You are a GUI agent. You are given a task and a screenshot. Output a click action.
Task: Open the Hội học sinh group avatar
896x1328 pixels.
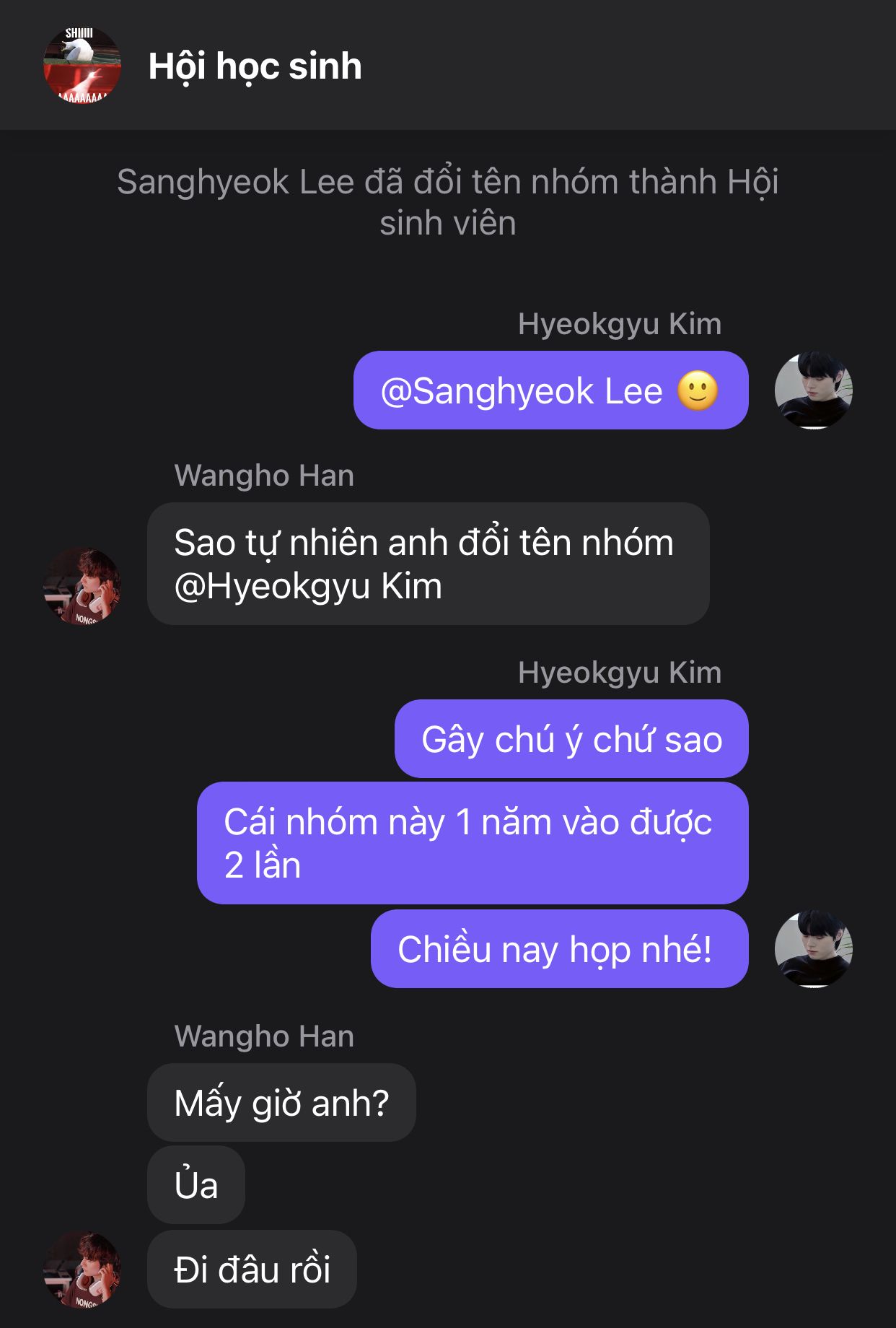click(82, 66)
